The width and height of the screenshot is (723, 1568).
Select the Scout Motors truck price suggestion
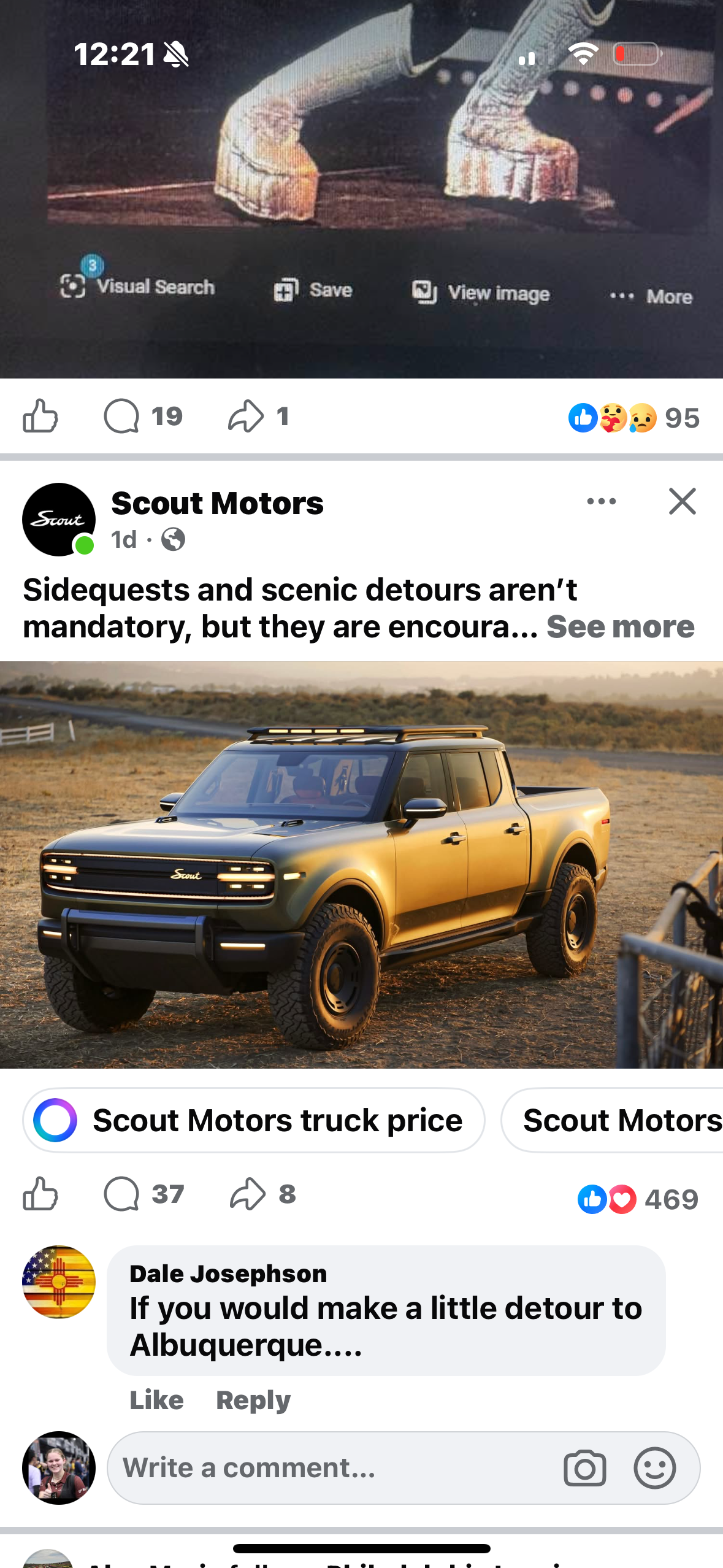point(253,1120)
